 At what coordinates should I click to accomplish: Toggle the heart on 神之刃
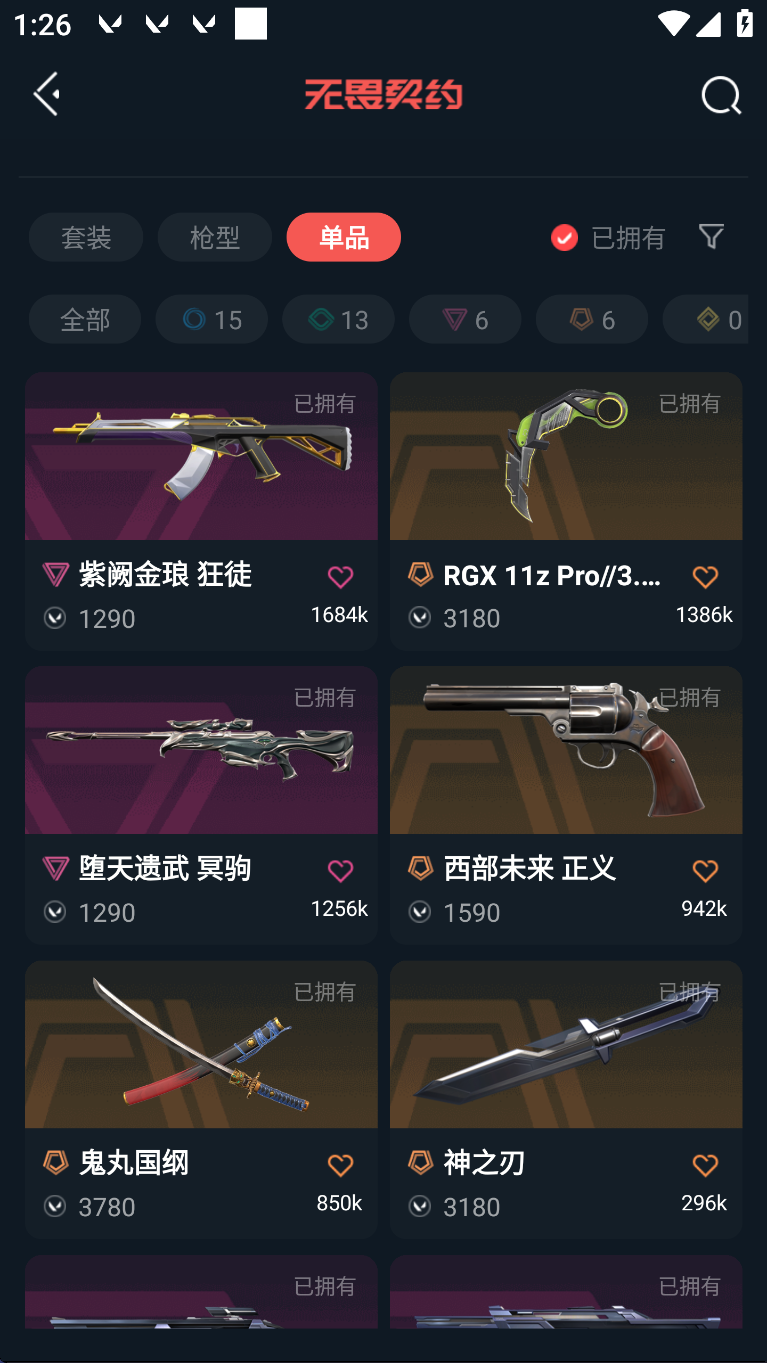(x=705, y=1165)
